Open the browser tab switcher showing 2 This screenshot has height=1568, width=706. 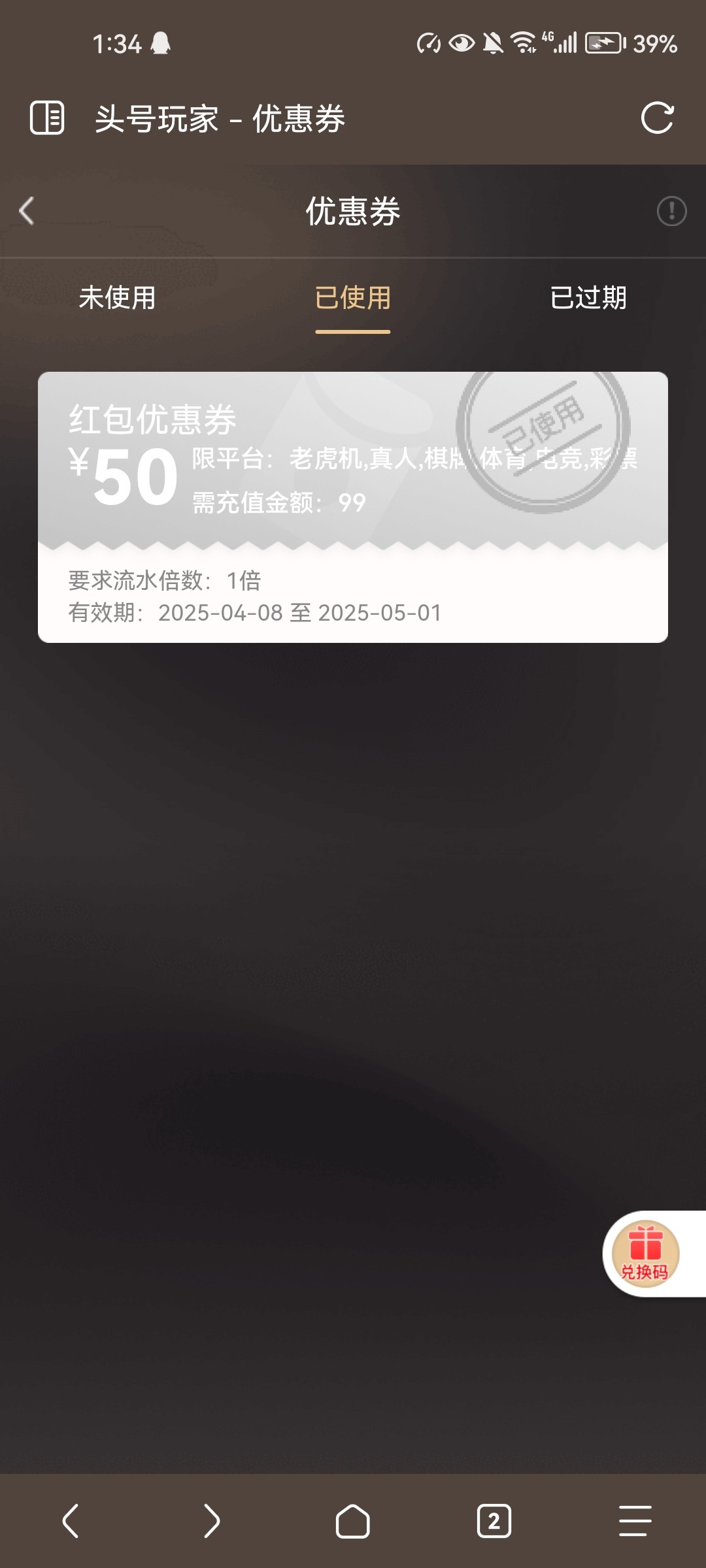(494, 1521)
